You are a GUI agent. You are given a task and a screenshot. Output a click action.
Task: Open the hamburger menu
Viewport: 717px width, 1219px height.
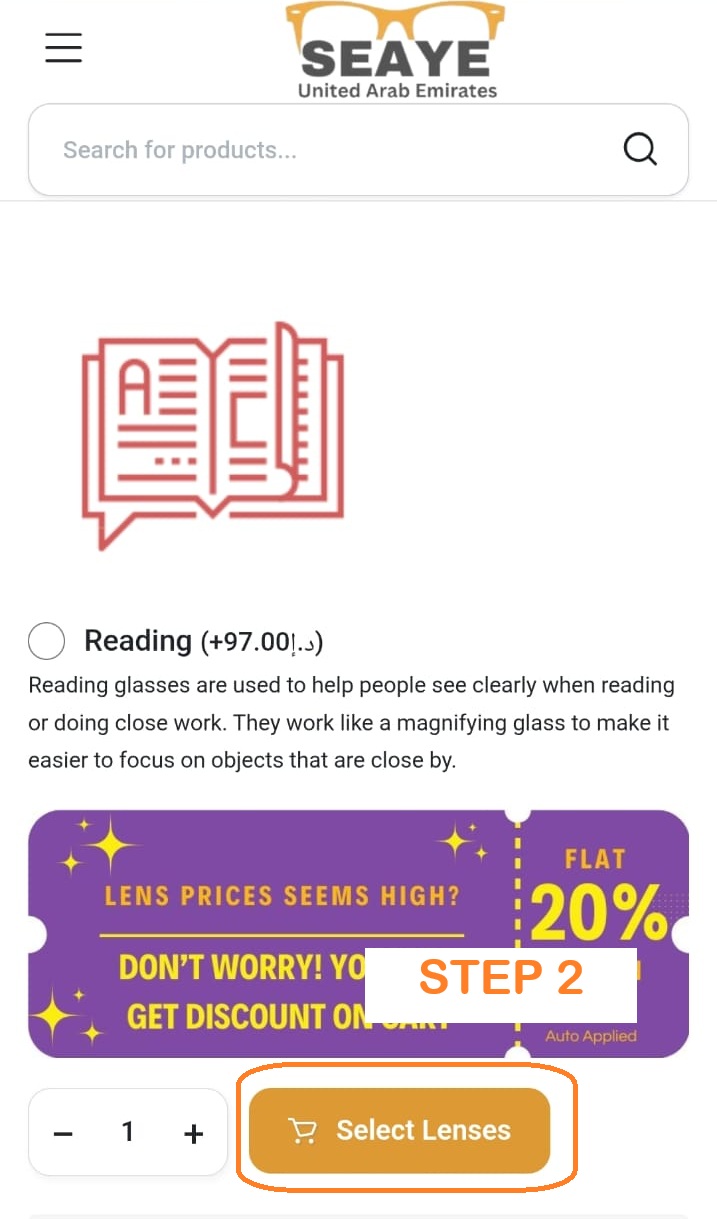tap(63, 47)
